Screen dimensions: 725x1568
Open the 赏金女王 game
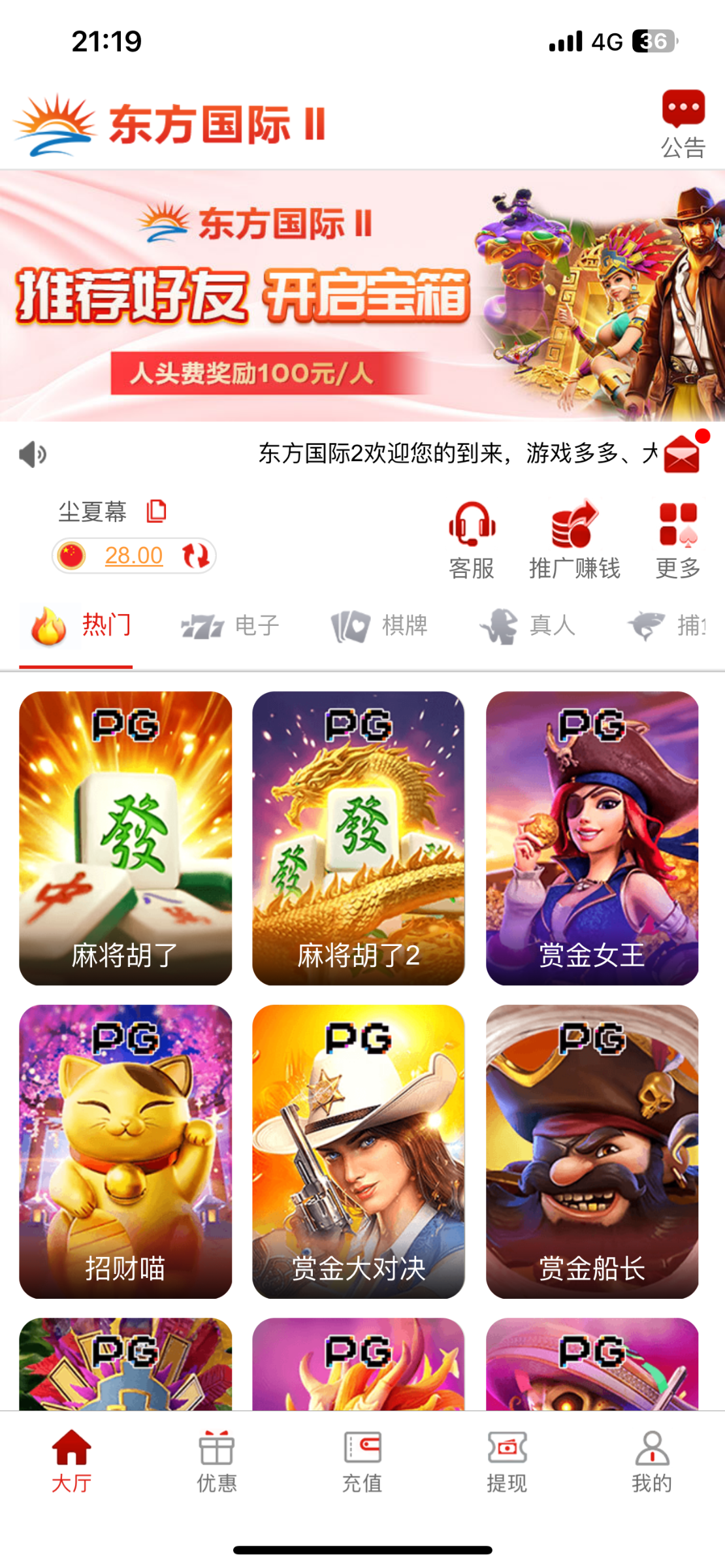592,838
